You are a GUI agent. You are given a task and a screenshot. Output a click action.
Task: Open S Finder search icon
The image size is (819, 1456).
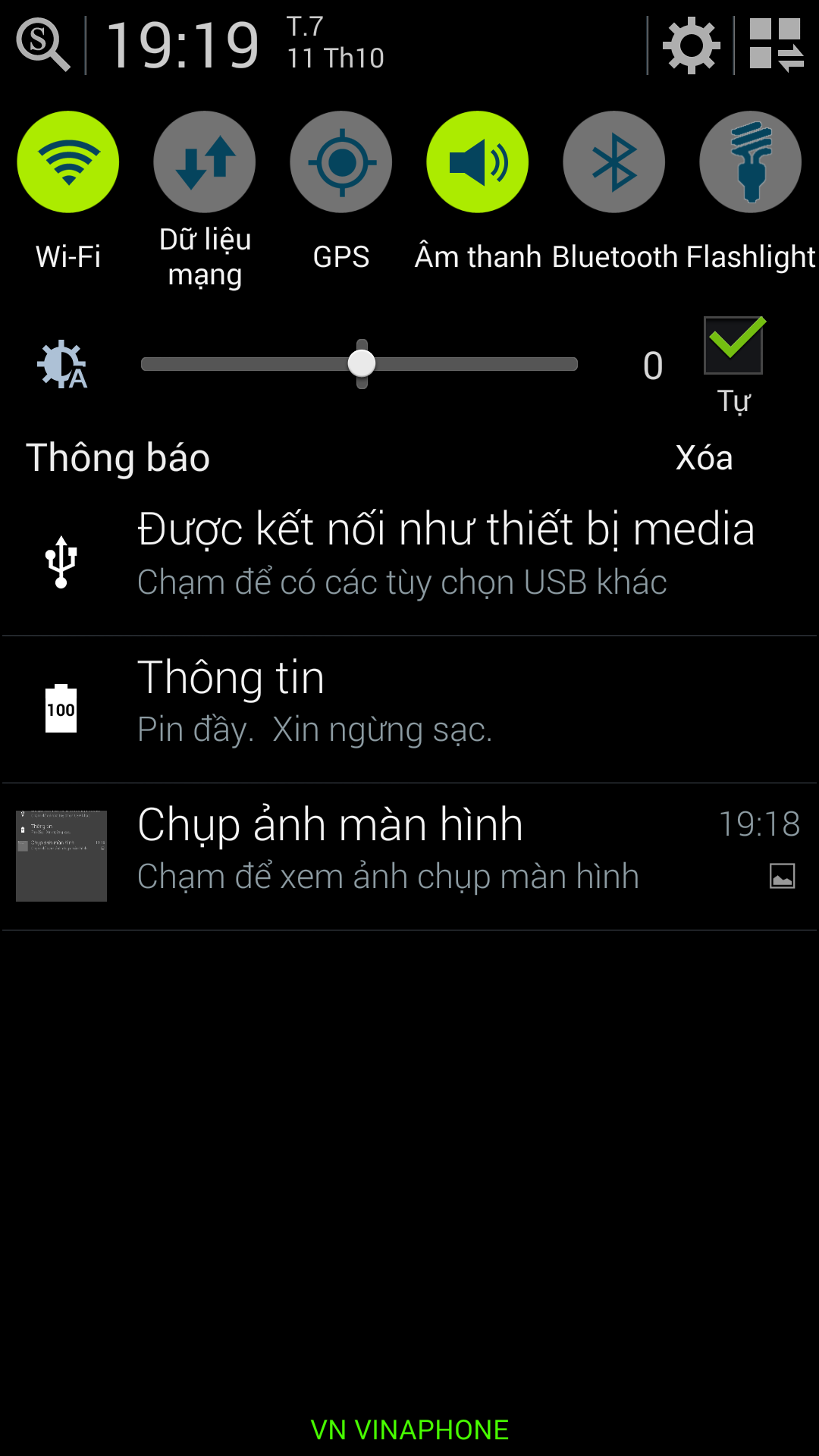click(x=43, y=45)
